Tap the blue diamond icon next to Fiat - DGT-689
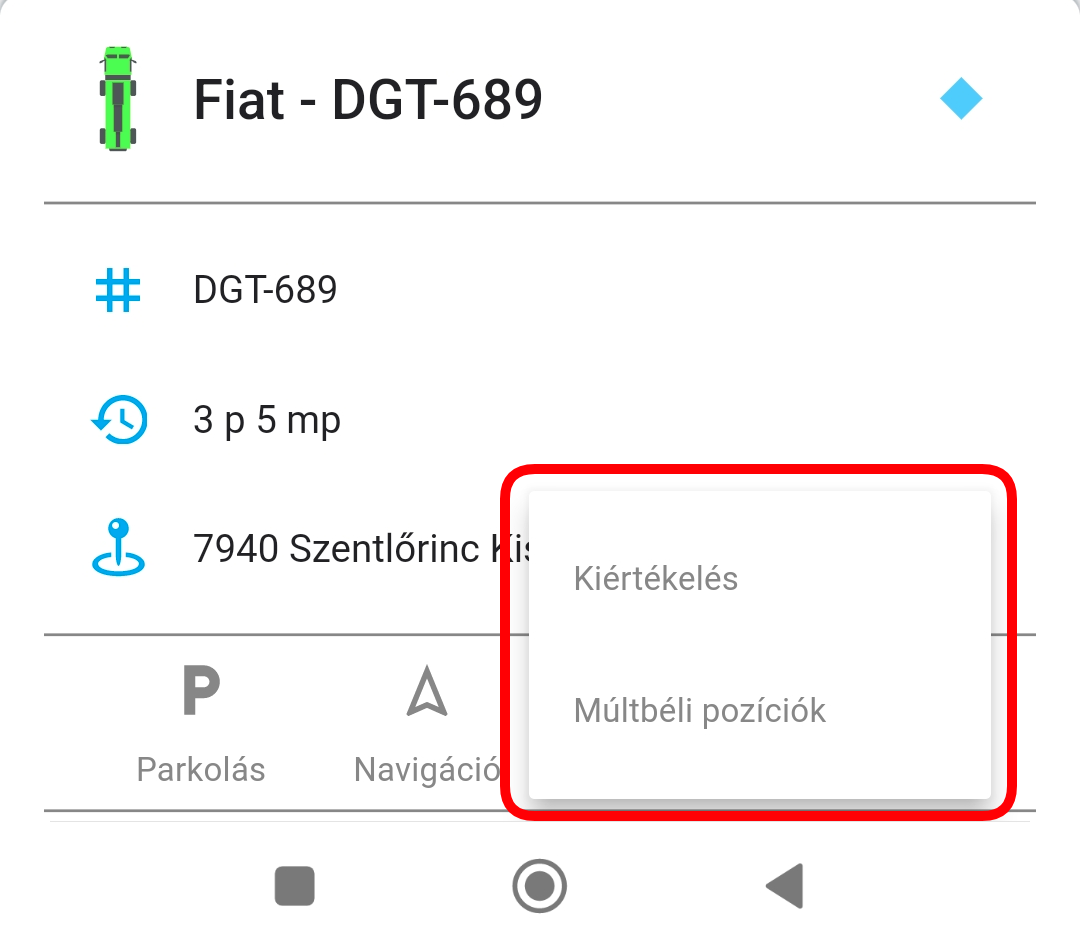Screen dimensions: 1080x951 [x=961, y=99]
